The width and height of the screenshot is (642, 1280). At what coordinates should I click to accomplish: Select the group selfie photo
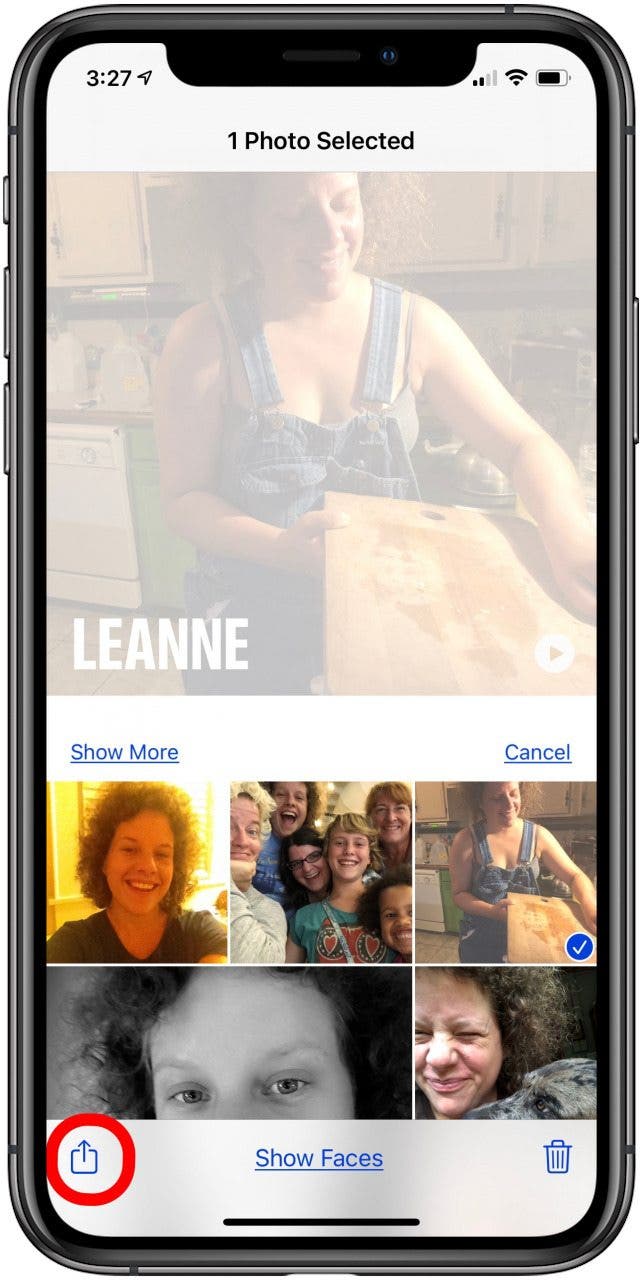click(321, 872)
